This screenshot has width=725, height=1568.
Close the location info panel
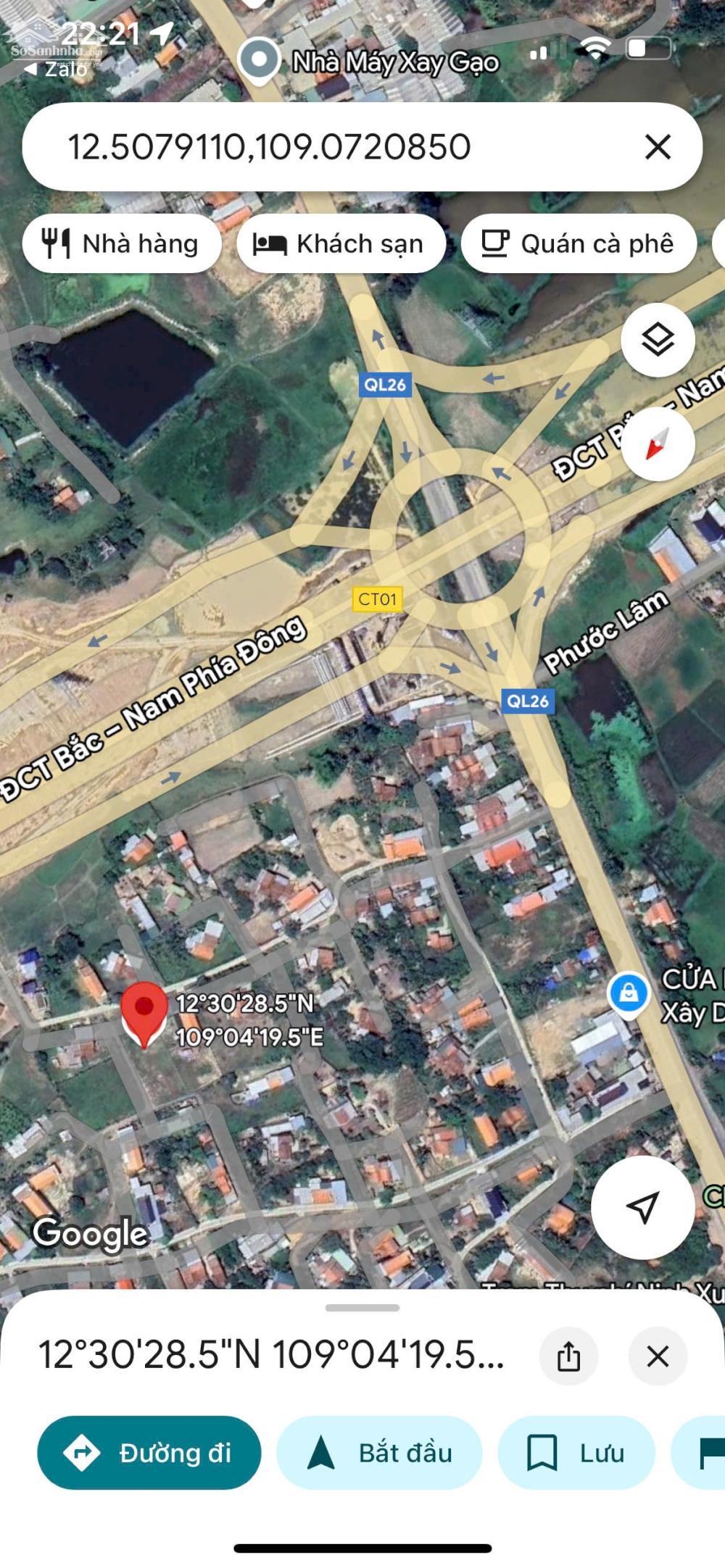[x=658, y=1356]
